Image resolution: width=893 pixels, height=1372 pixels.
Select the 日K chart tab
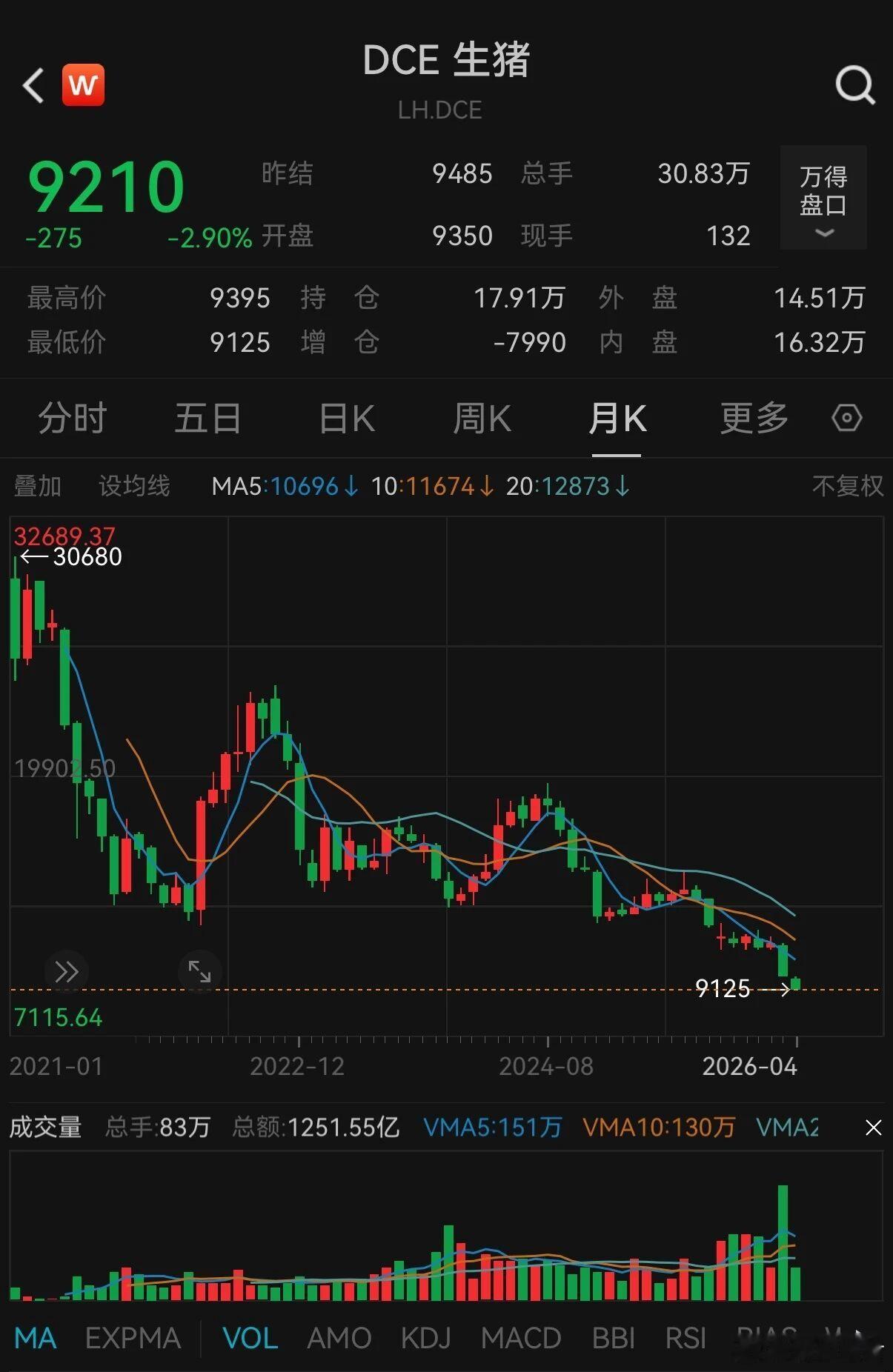(x=347, y=419)
